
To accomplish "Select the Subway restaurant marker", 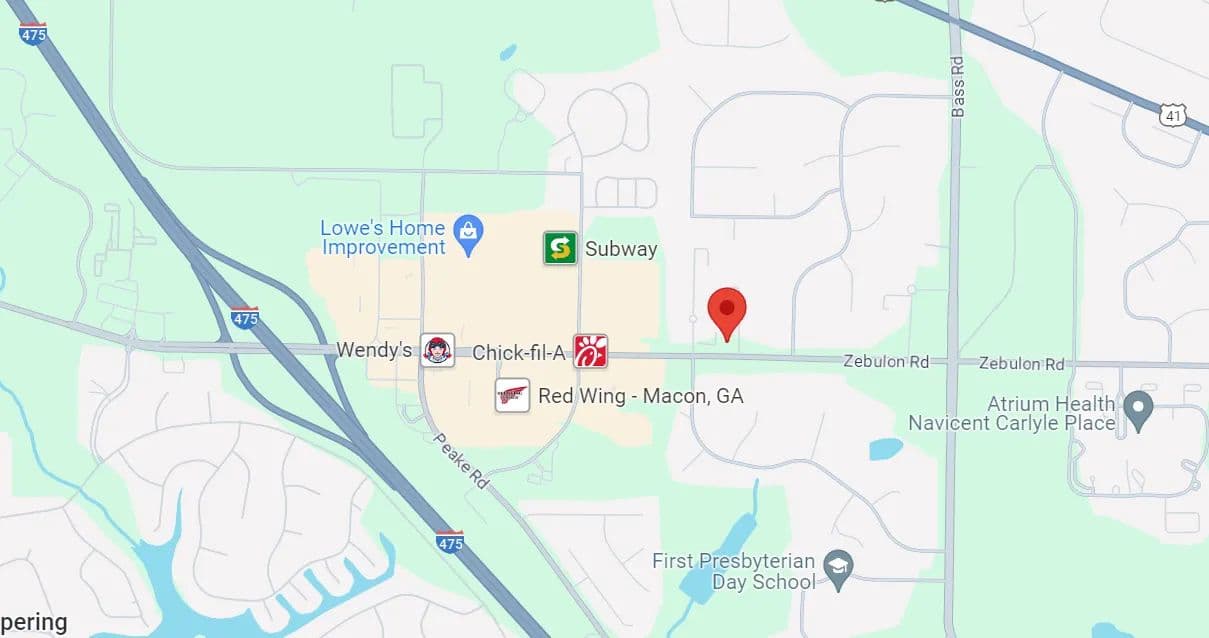I will click(x=560, y=248).
